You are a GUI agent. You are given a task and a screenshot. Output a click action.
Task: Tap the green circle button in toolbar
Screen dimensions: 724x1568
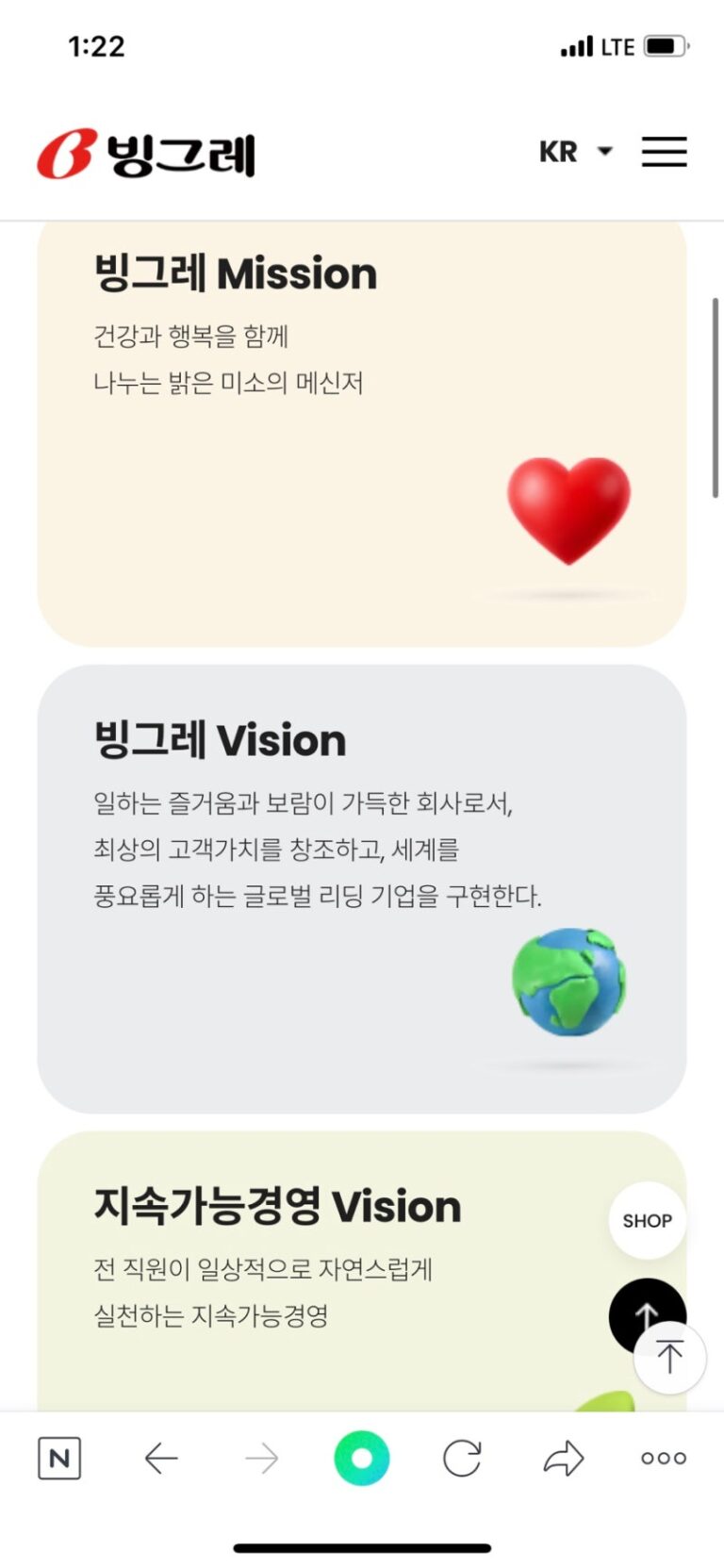coord(361,1458)
